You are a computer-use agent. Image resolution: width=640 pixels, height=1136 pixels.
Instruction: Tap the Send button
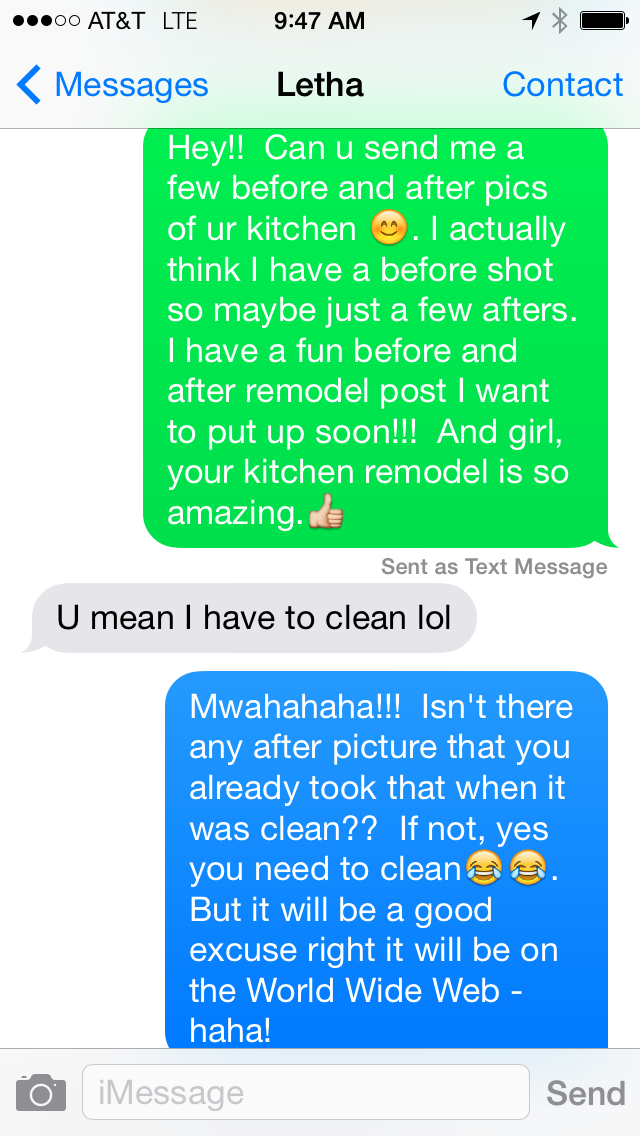585,1092
